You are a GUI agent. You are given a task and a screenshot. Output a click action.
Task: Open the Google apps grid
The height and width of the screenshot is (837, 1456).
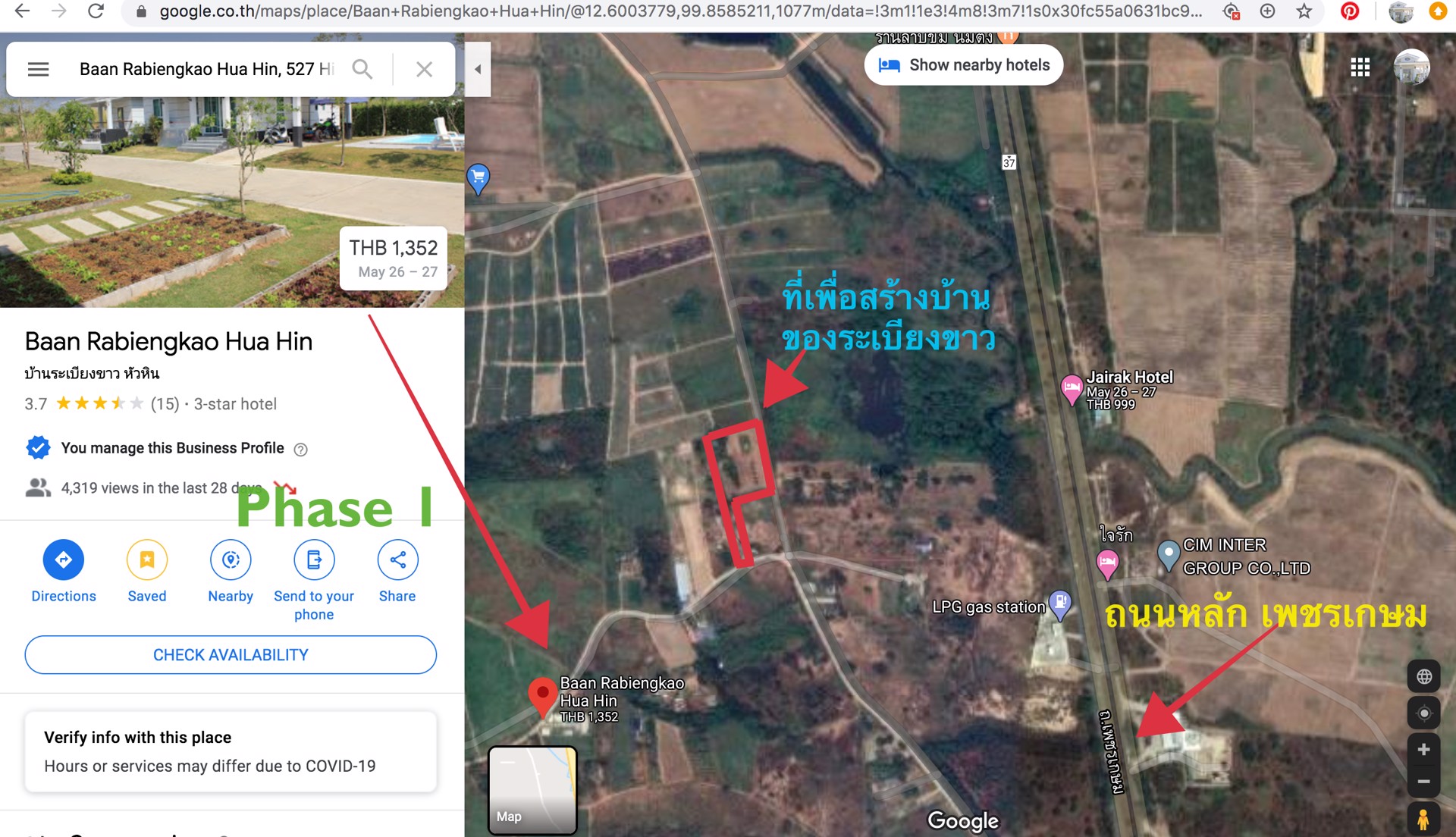(1360, 67)
